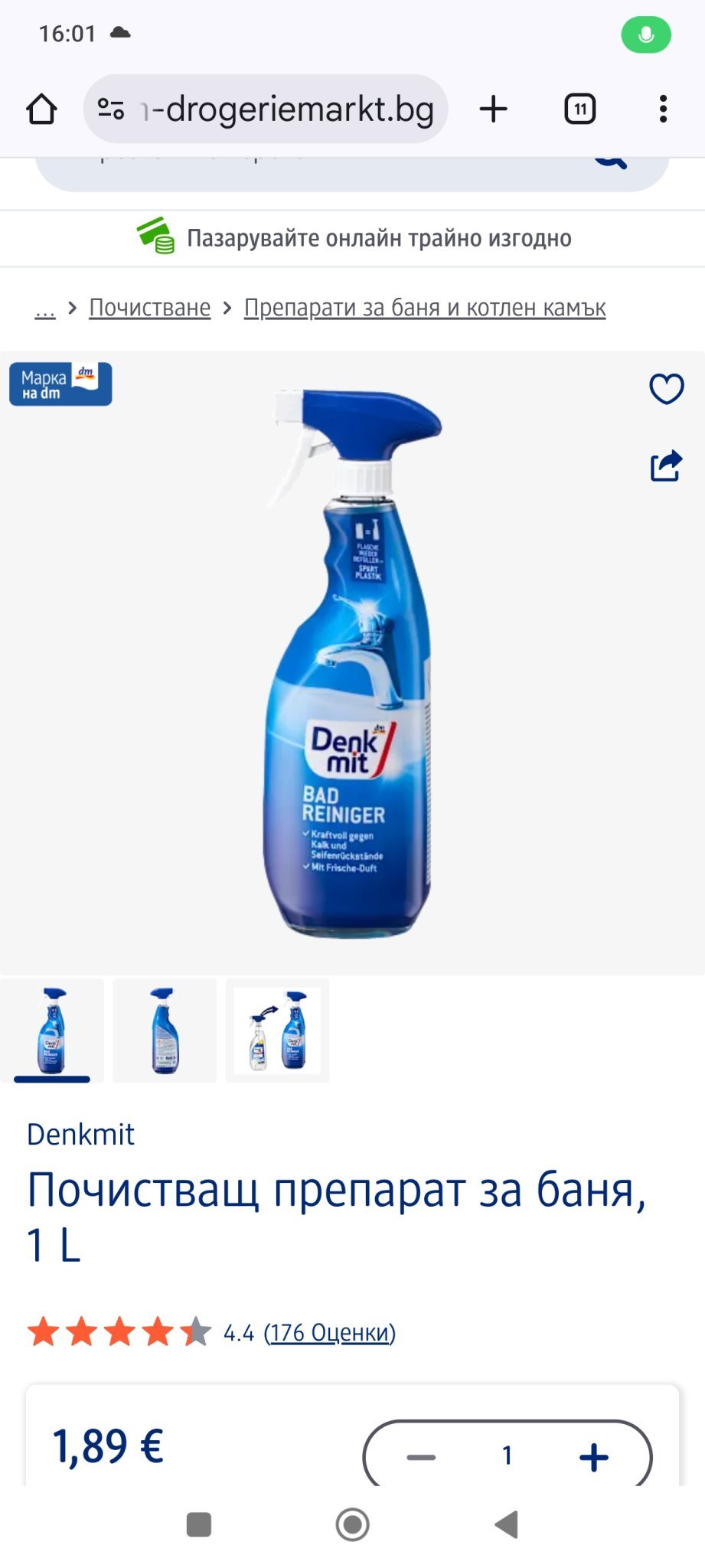The width and height of the screenshot is (705, 1568).
Task: Go to browser home page
Action: click(41, 109)
